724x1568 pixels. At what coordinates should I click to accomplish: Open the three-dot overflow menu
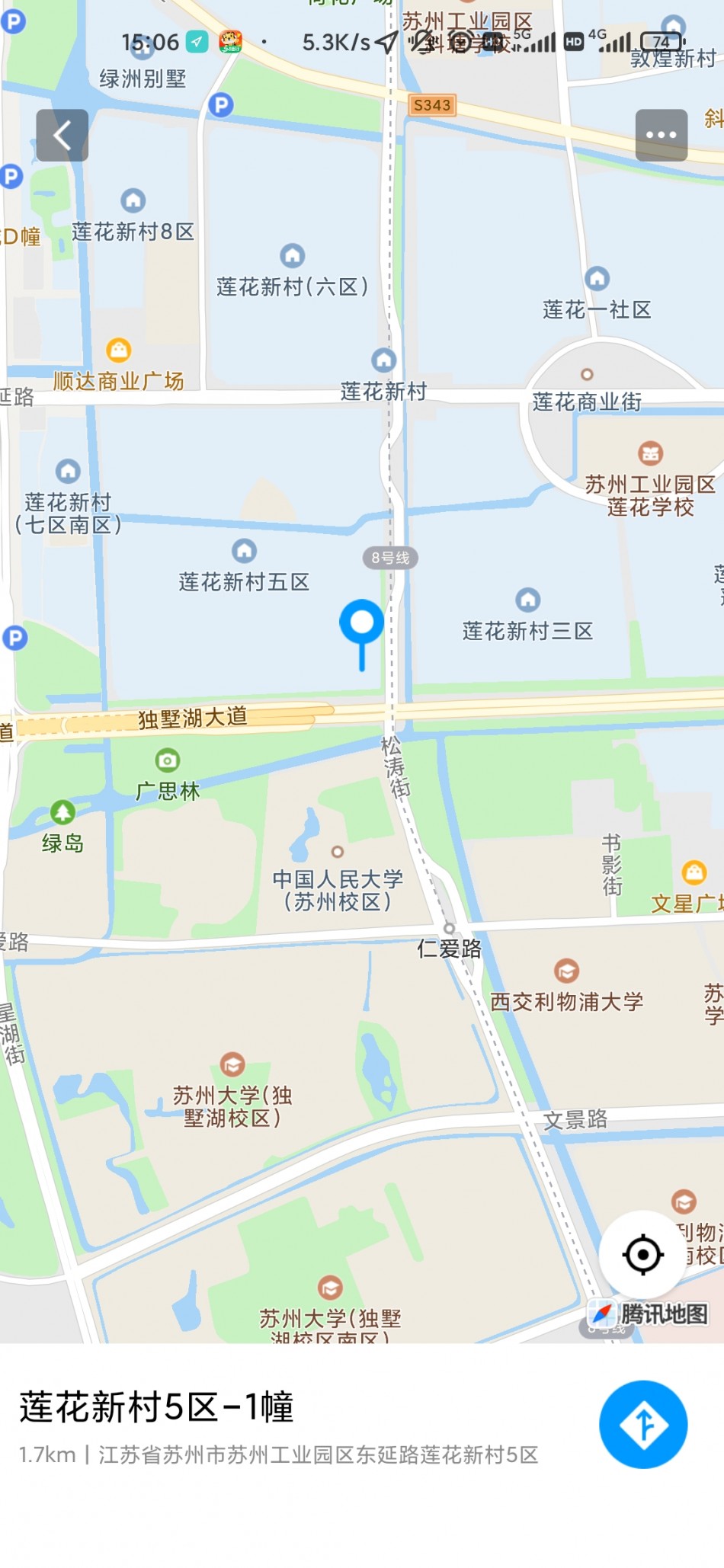click(661, 135)
